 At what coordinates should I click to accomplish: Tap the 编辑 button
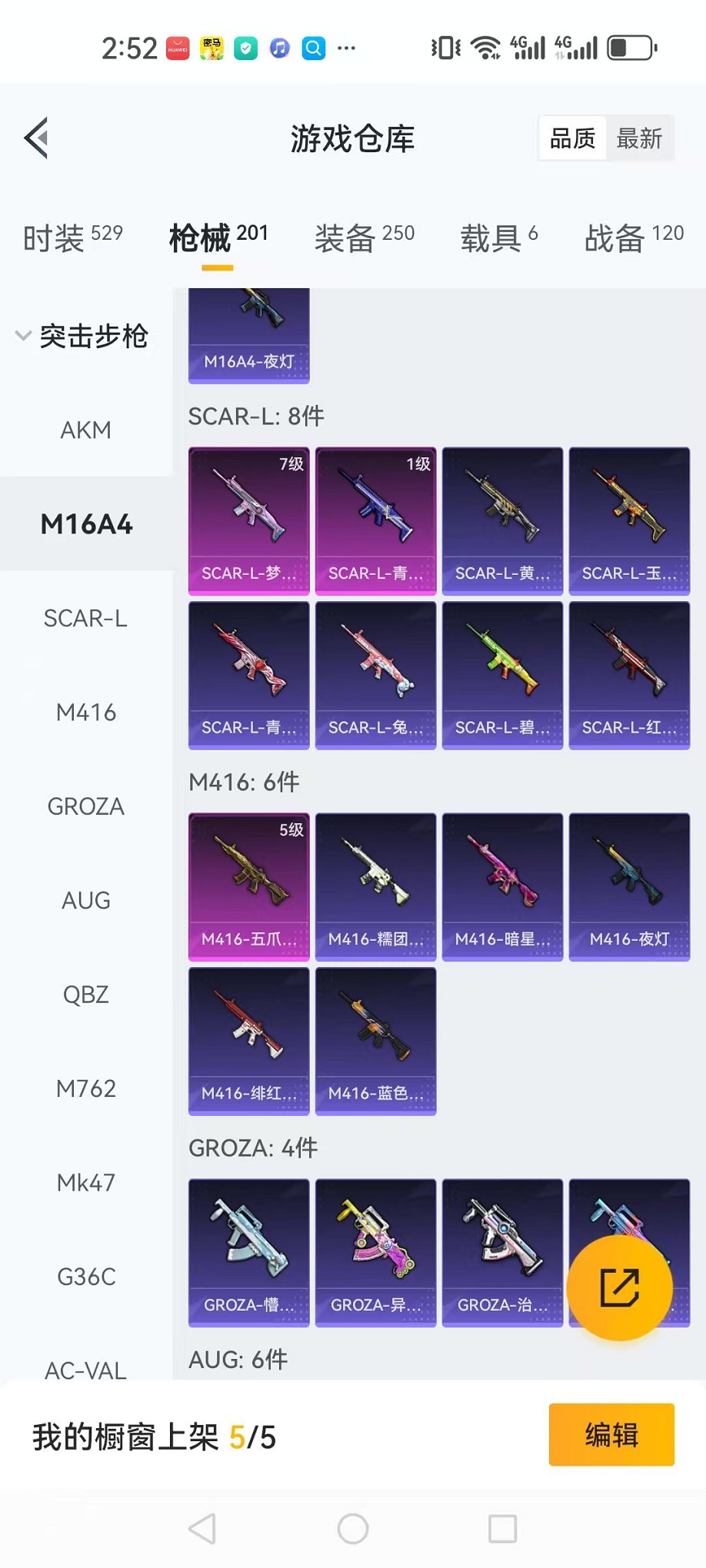coord(611,1435)
